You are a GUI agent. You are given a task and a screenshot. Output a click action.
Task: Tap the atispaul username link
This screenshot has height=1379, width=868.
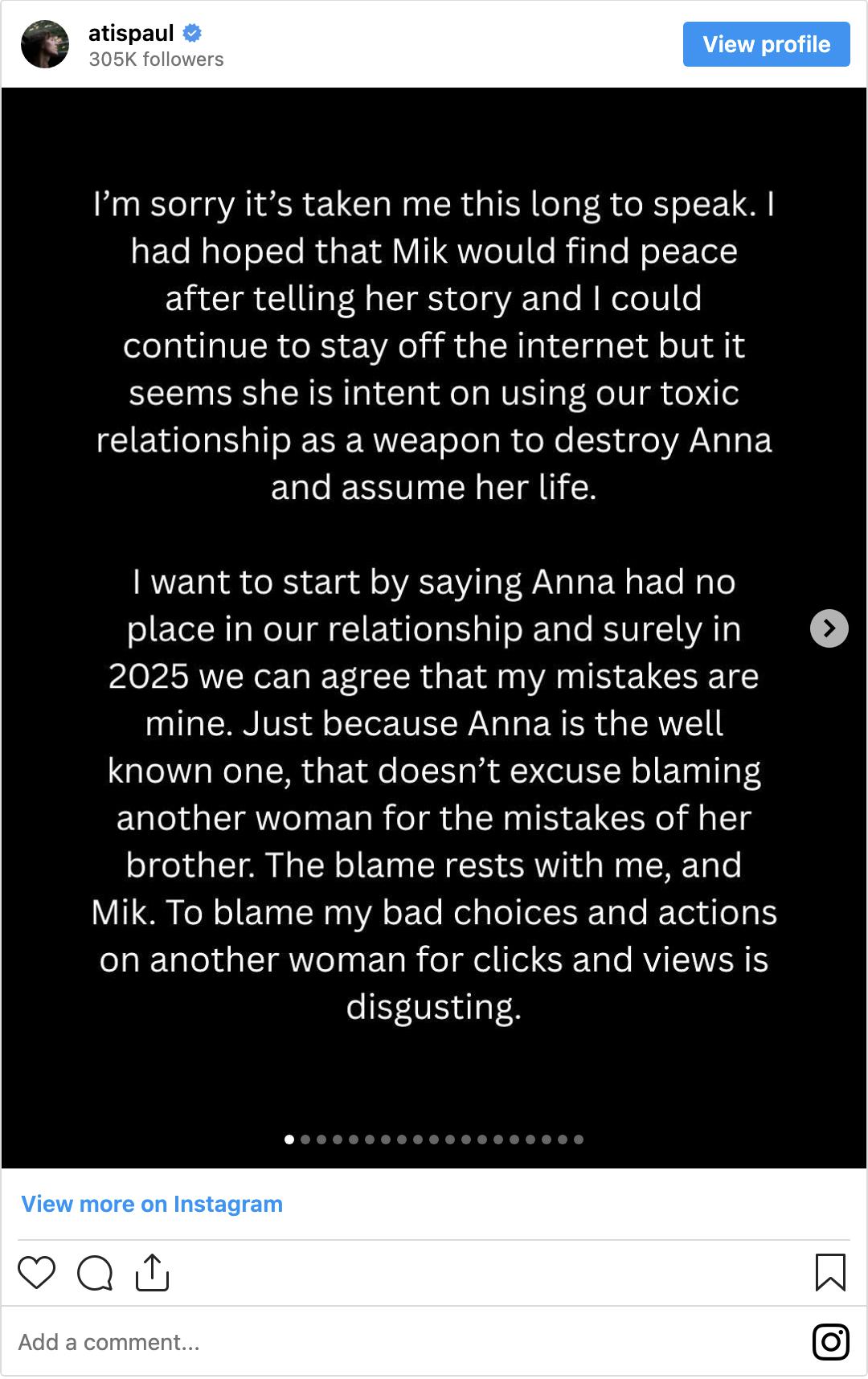pyautogui.click(x=131, y=33)
